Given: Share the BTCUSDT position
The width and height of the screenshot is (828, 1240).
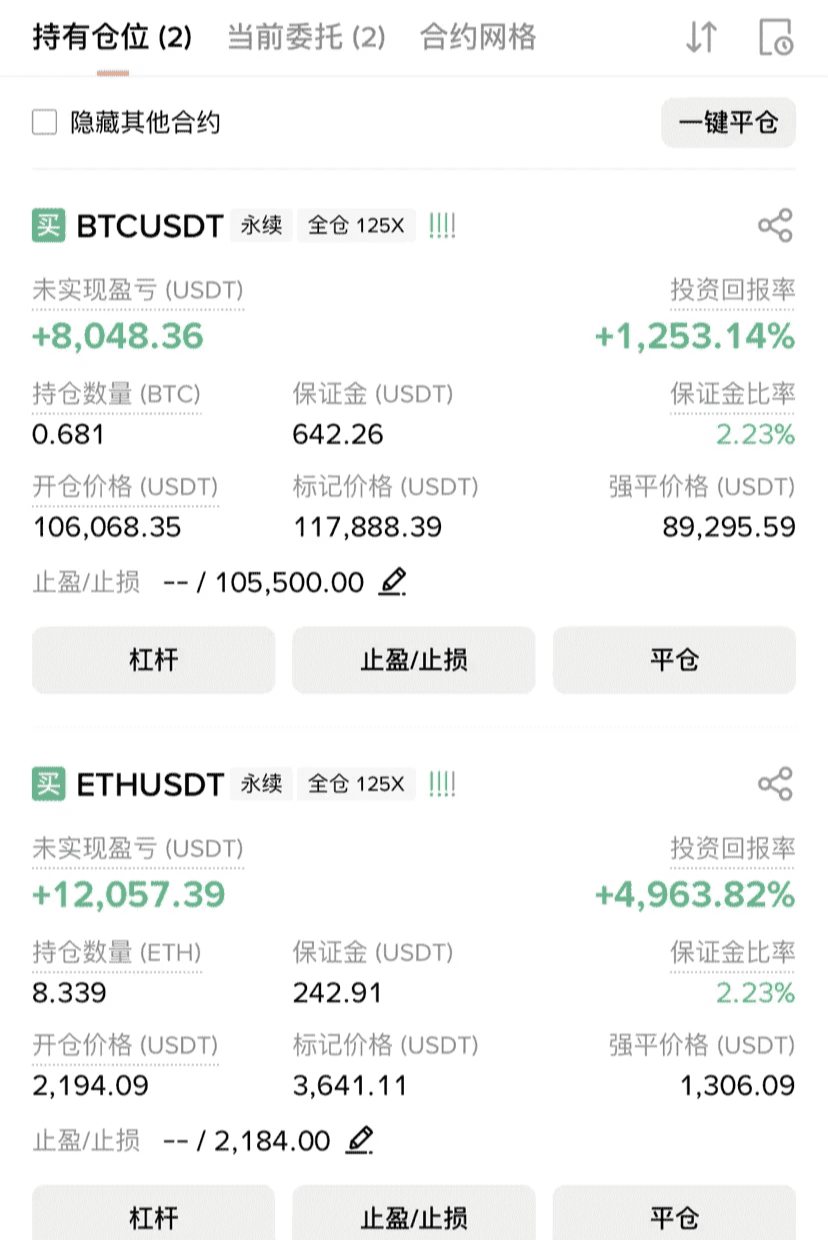Looking at the screenshot, I should click(775, 226).
